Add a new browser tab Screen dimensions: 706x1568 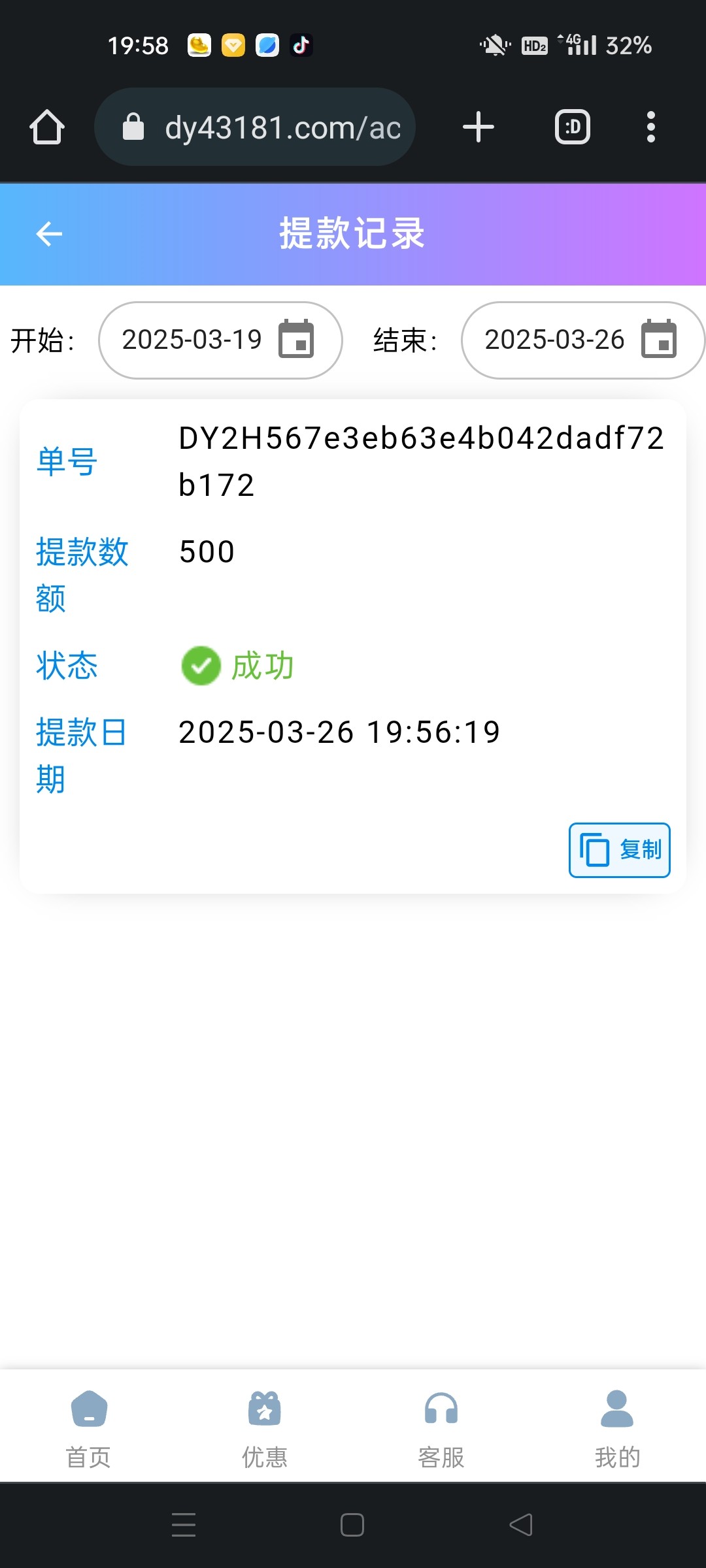479,127
